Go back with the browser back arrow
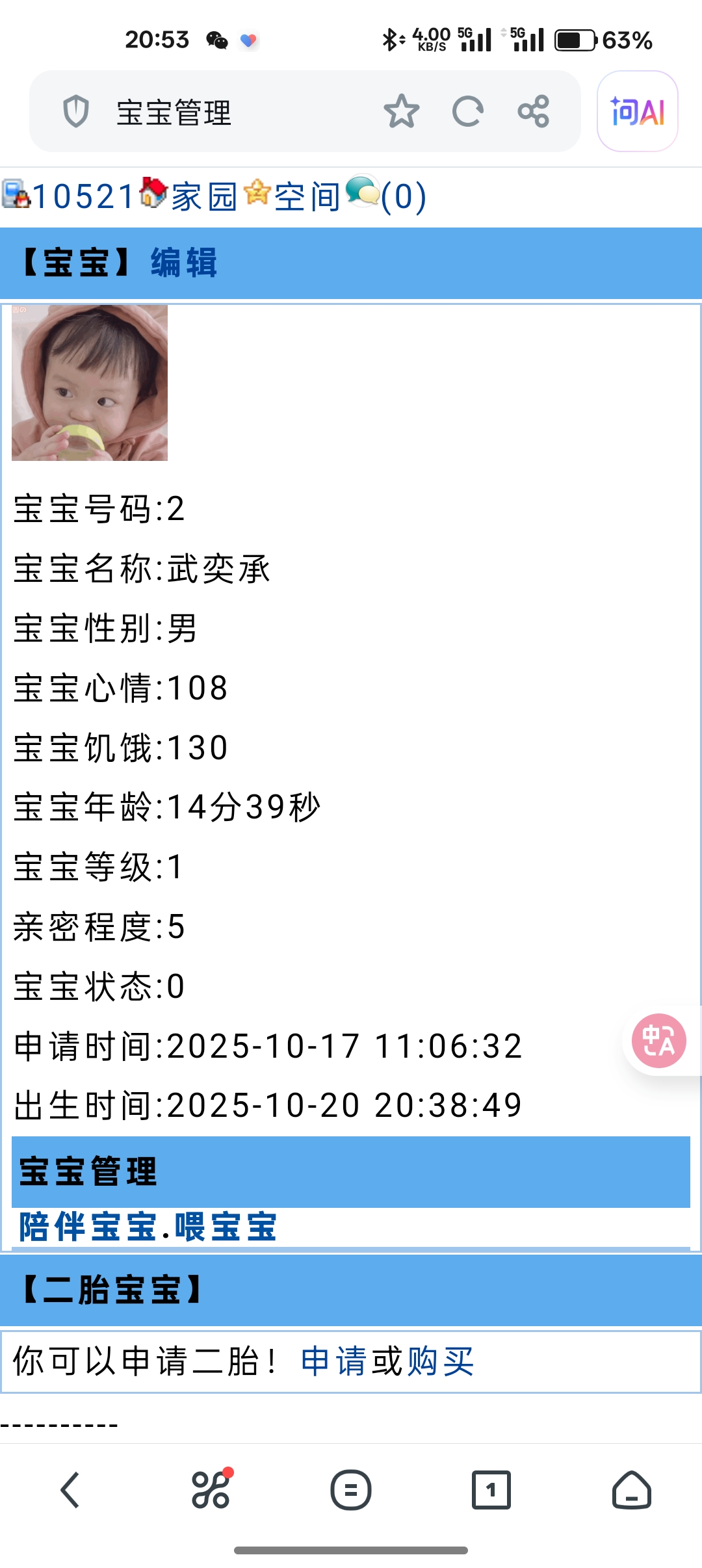The image size is (702, 1568). click(x=70, y=1489)
